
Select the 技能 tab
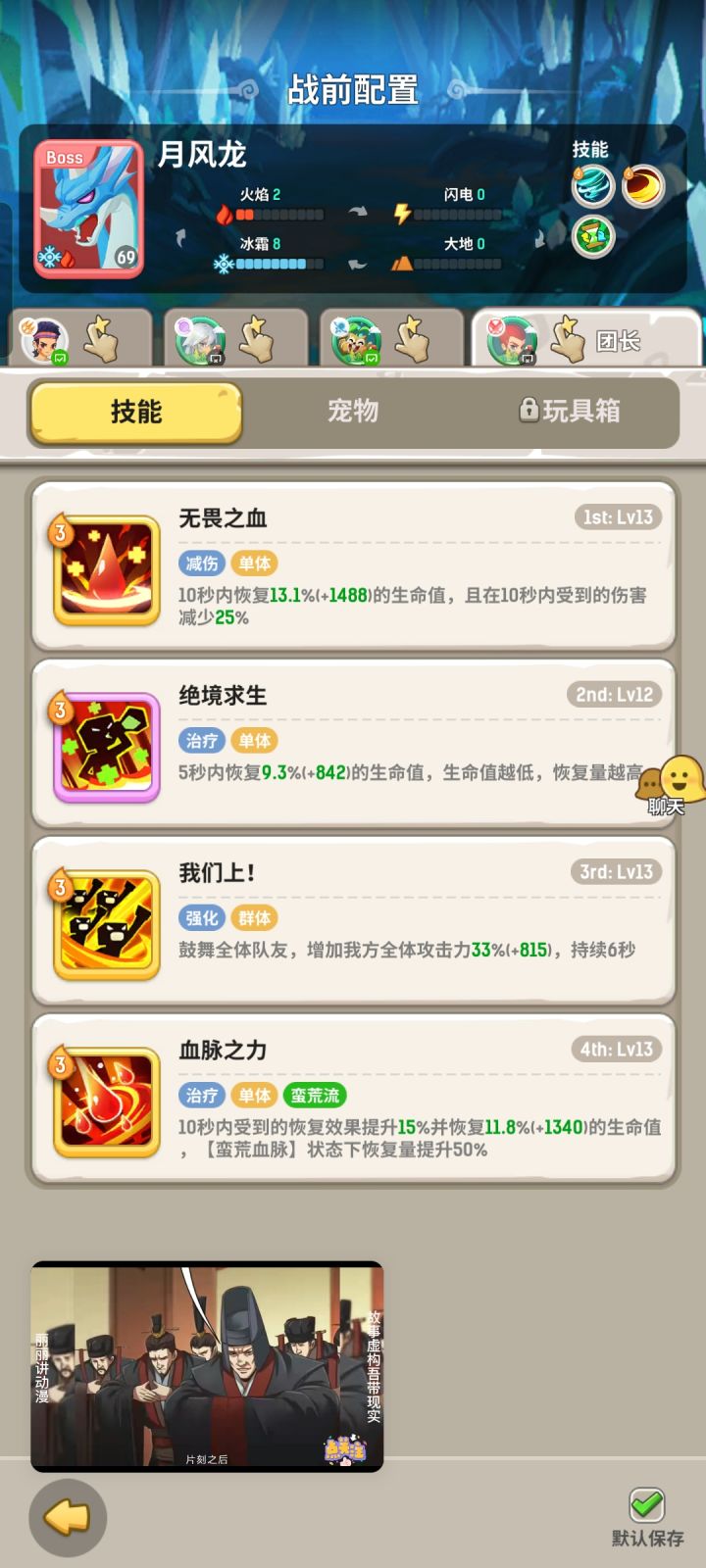[134, 412]
